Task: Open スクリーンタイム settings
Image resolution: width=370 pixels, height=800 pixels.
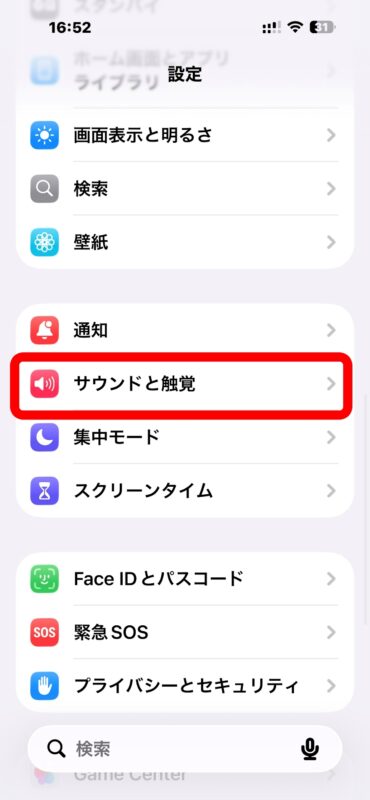Action: (185, 490)
